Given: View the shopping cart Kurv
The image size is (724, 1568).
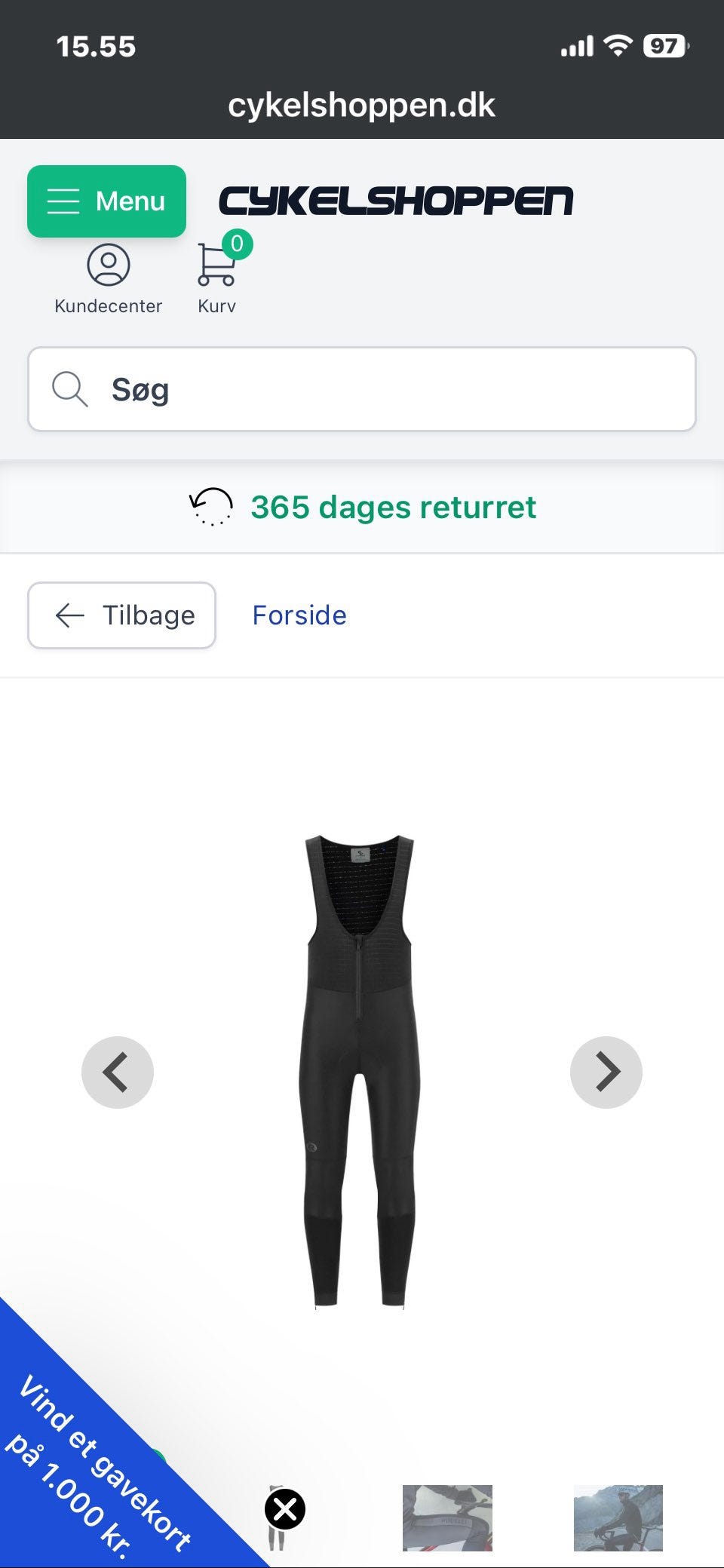Looking at the screenshot, I should (x=217, y=275).
